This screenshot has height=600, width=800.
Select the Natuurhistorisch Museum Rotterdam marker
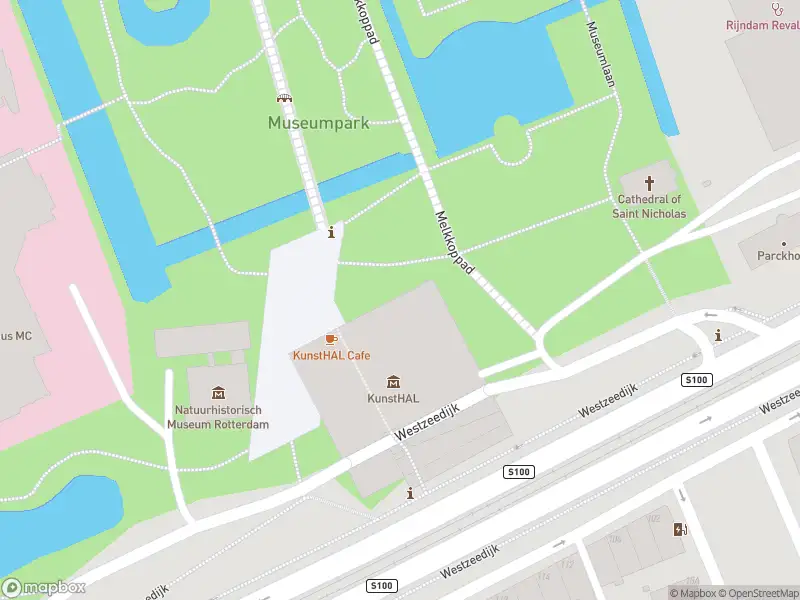[x=218, y=393]
